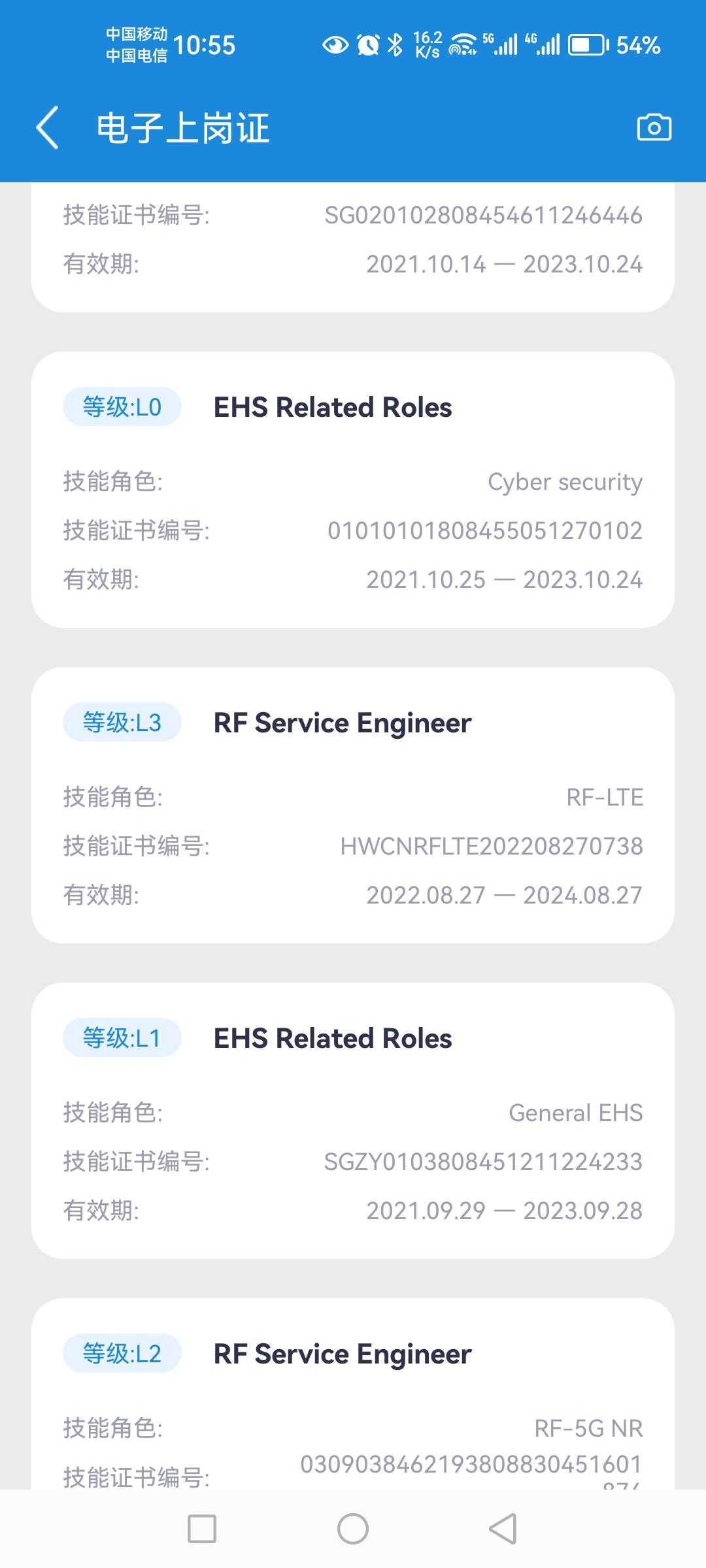Go back from 电子上岗证 page

click(48, 127)
